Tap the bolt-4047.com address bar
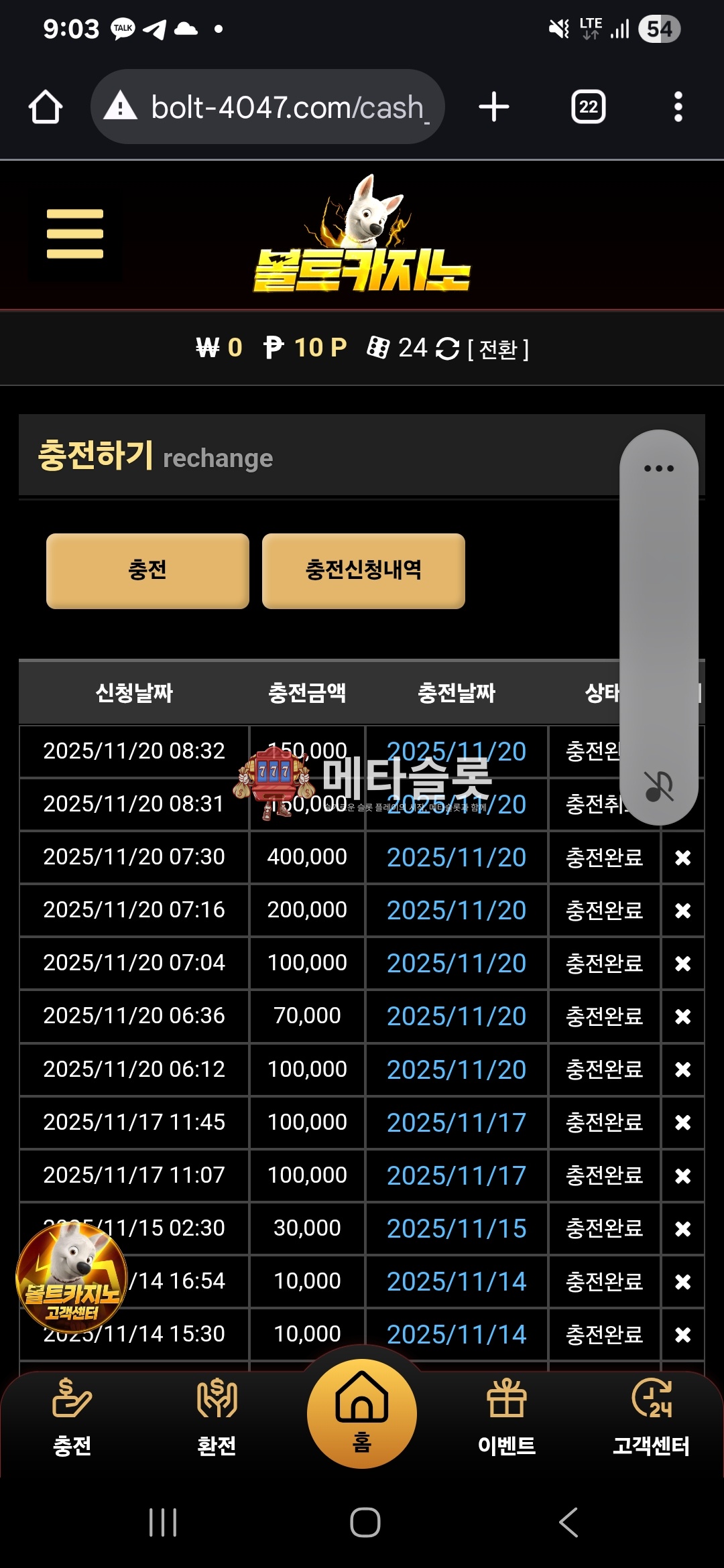 [x=268, y=107]
